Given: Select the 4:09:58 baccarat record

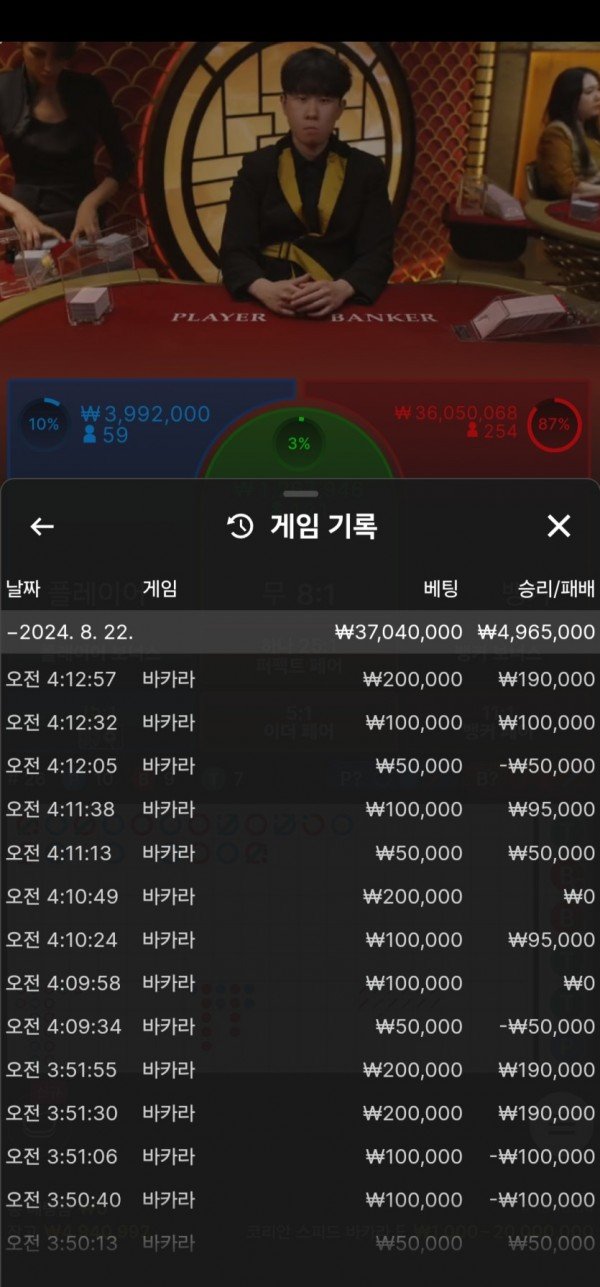Looking at the screenshot, I should [x=300, y=983].
